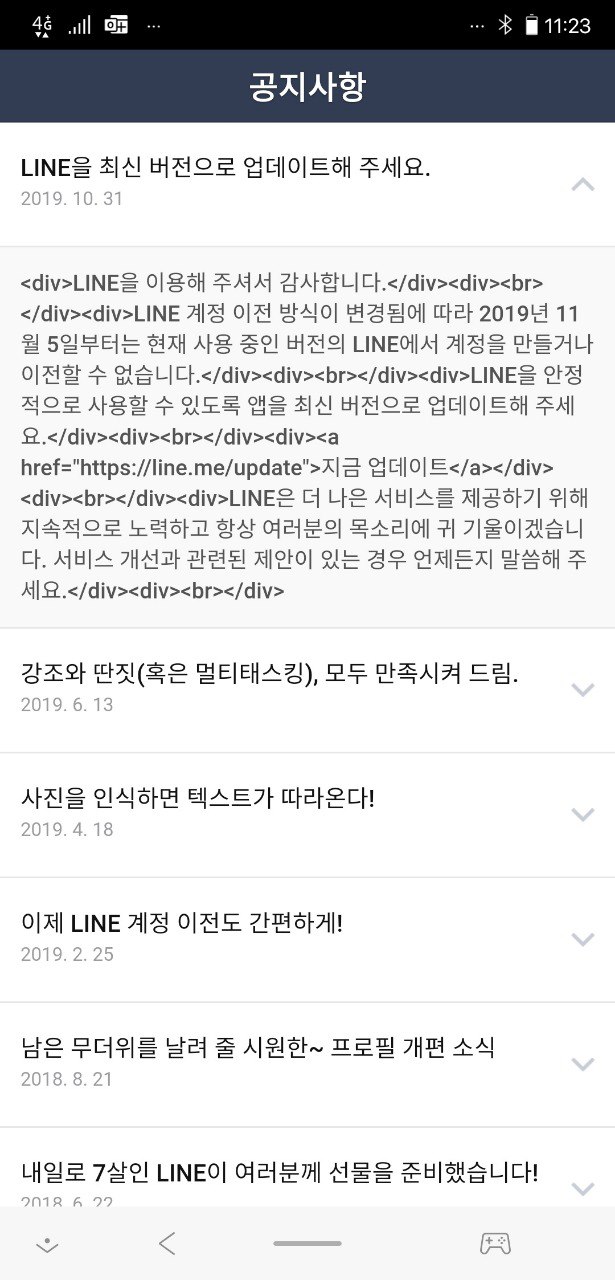Go back with the system back button
The width and height of the screenshot is (615, 1280).
167,1243
